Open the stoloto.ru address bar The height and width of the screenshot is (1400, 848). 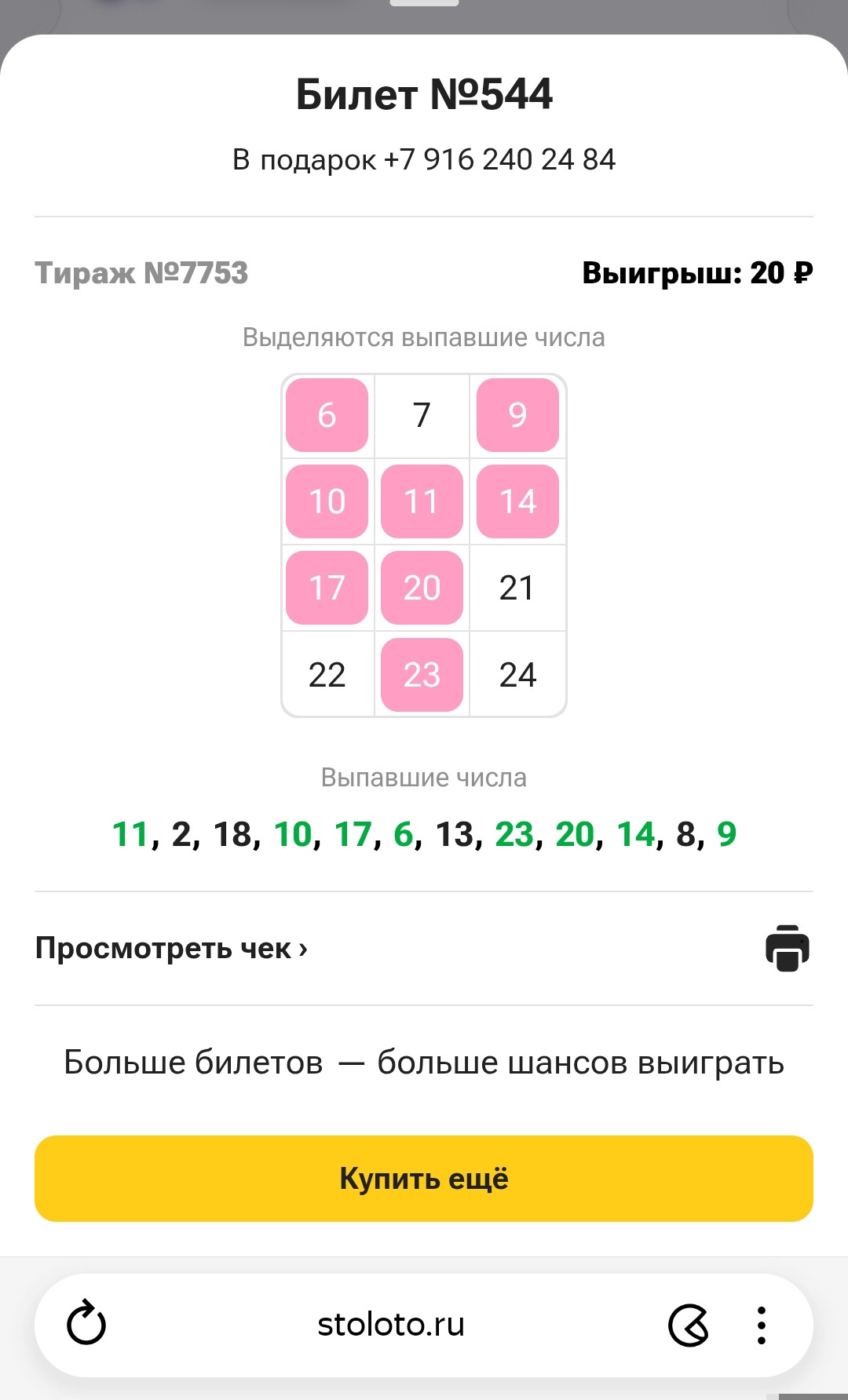tap(391, 1325)
